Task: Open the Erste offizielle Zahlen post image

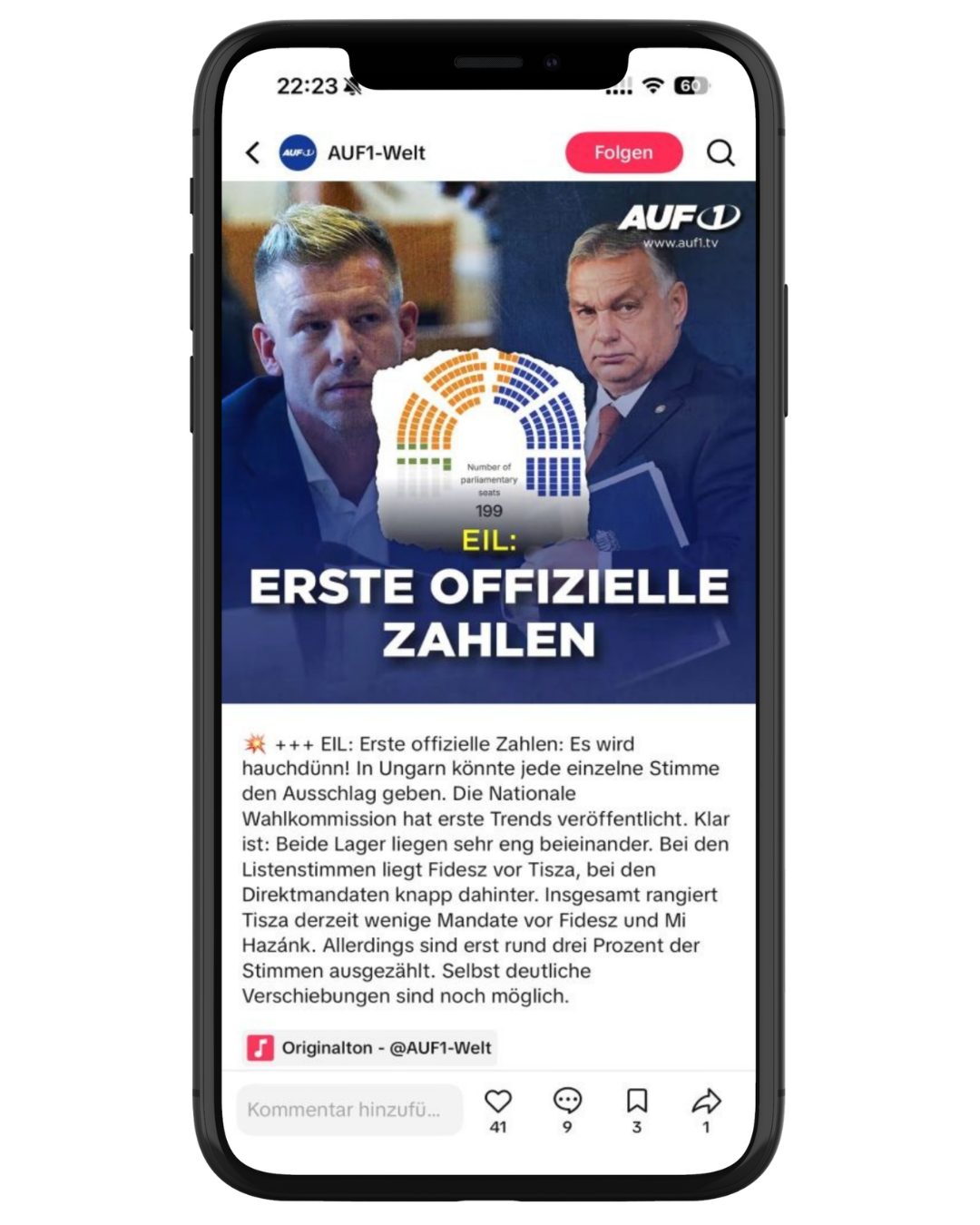Action: pos(488,442)
